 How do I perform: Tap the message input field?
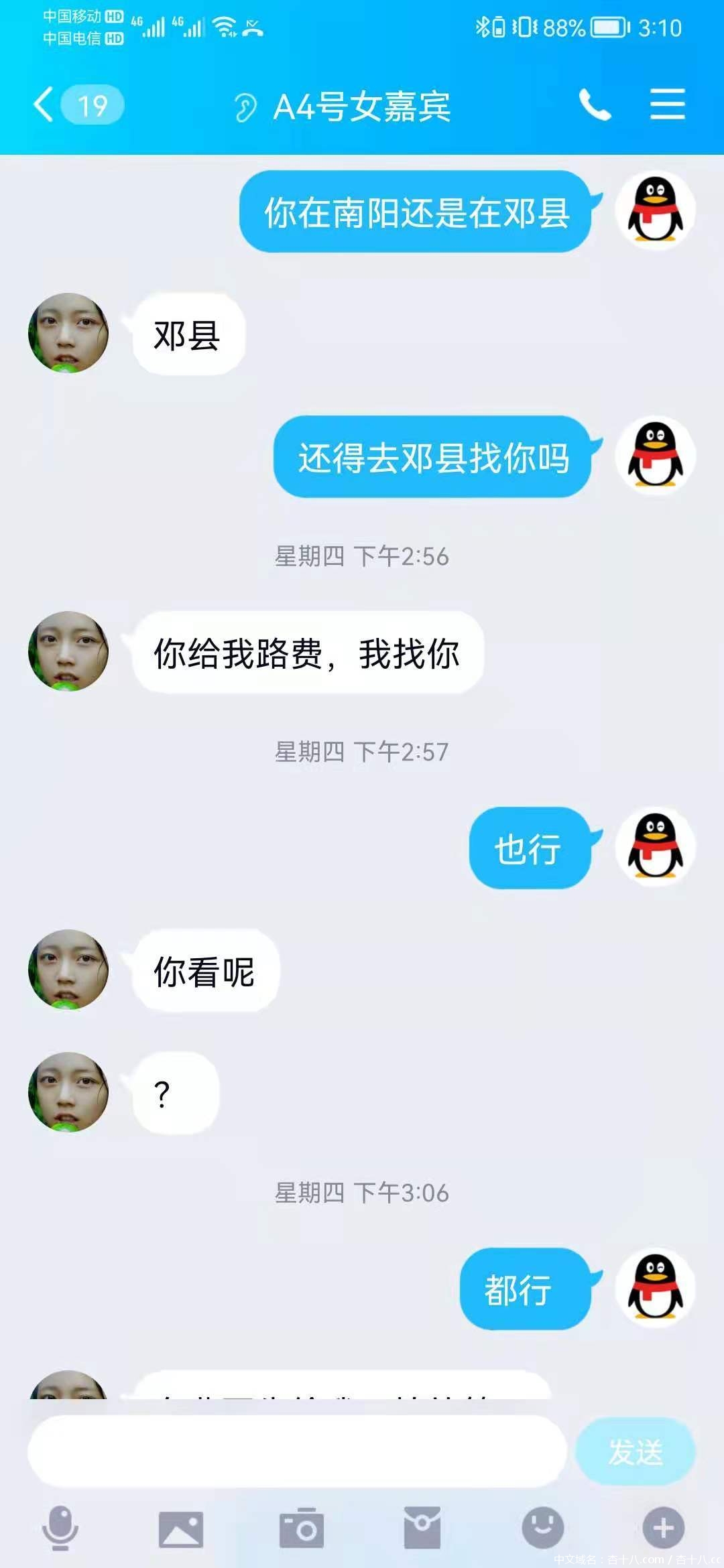click(297, 1452)
